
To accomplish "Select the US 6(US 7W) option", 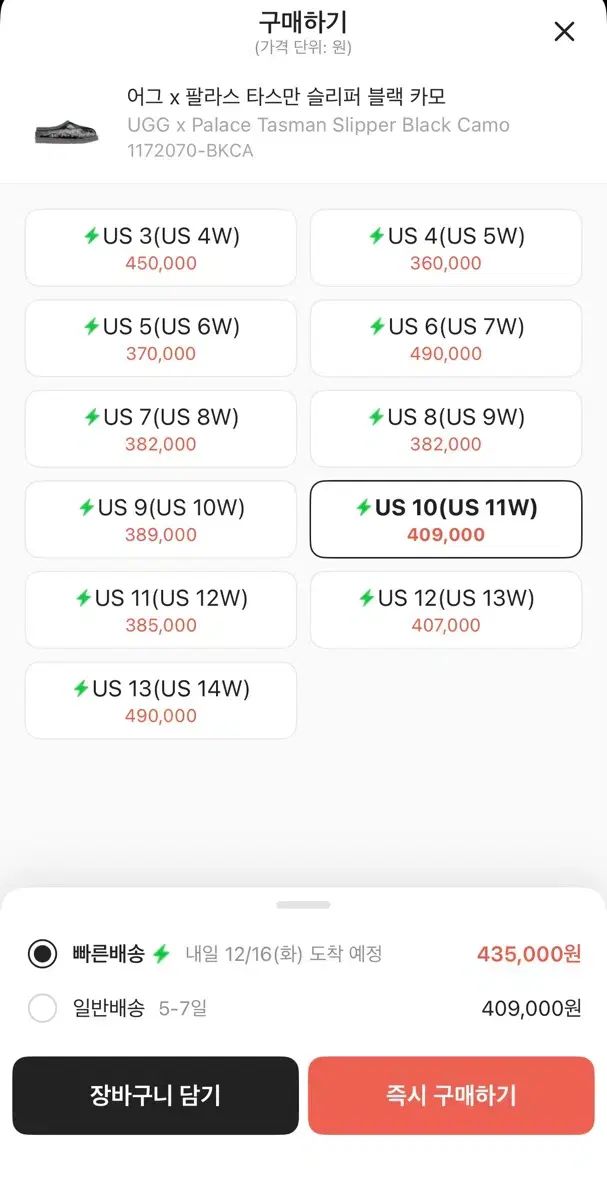I will pyautogui.click(x=446, y=339).
